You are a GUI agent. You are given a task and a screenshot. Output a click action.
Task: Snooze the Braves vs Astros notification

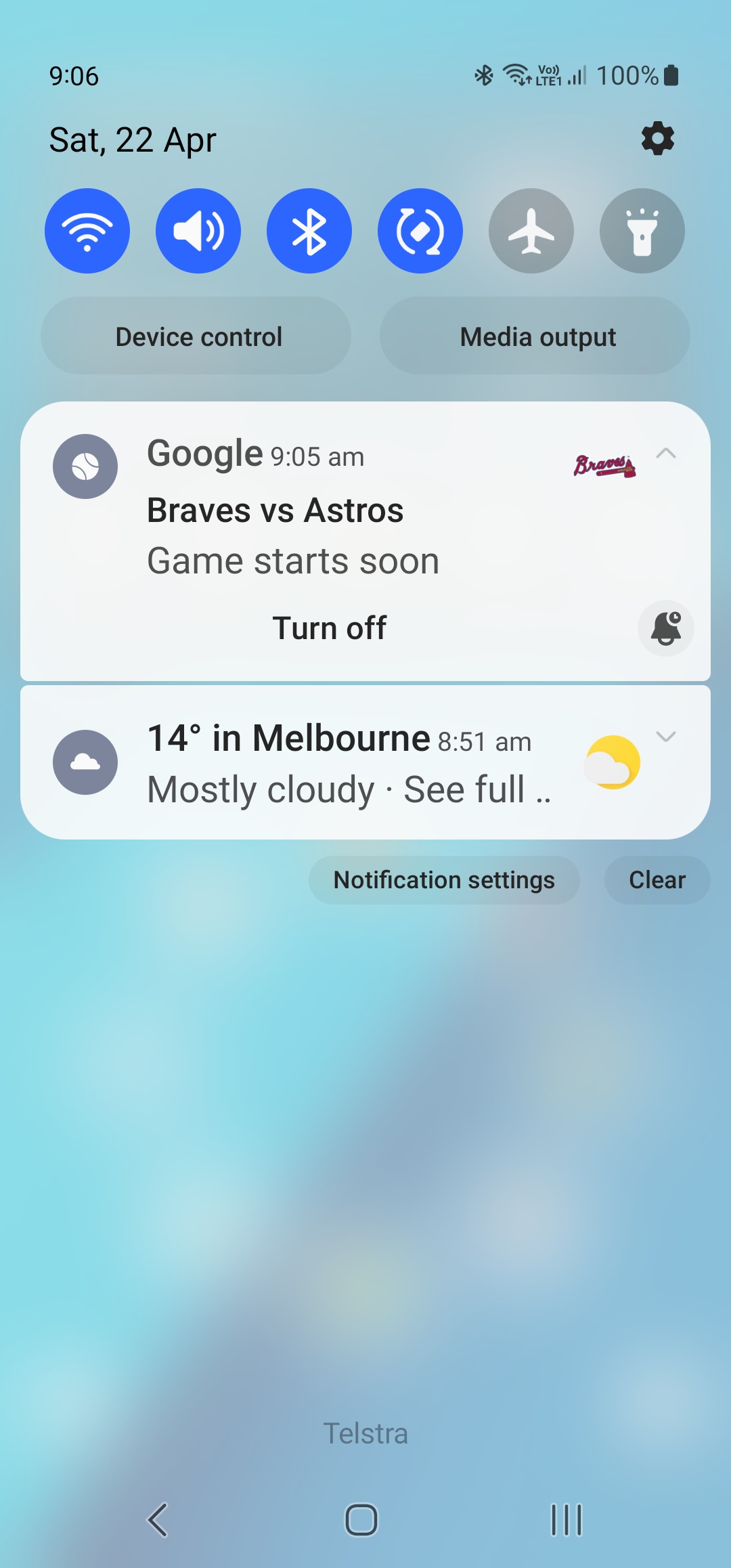pyautogui.click(x=666, y=628)
